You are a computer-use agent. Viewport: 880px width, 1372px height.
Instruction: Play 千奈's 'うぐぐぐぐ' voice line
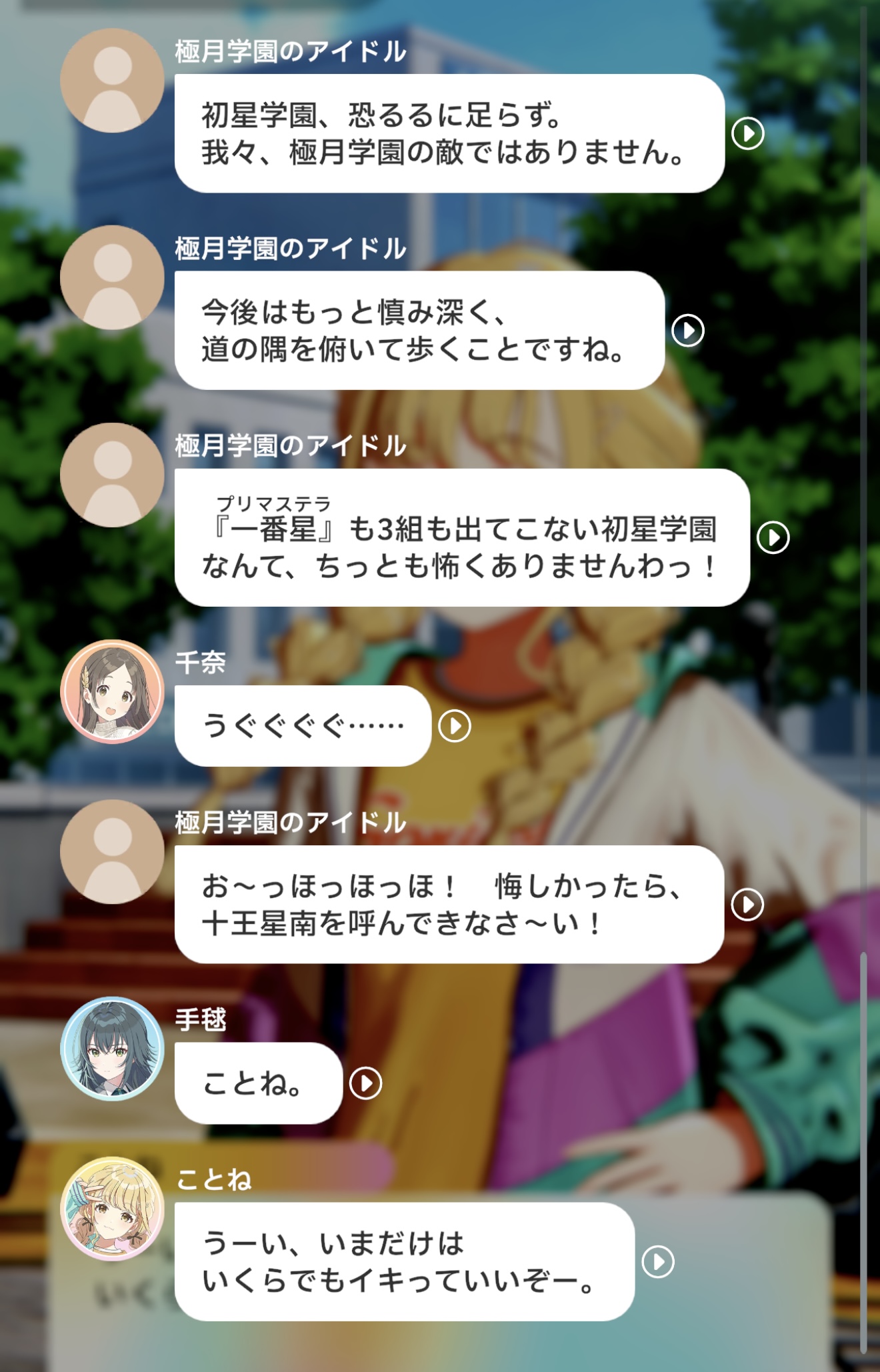pos(455,726)
